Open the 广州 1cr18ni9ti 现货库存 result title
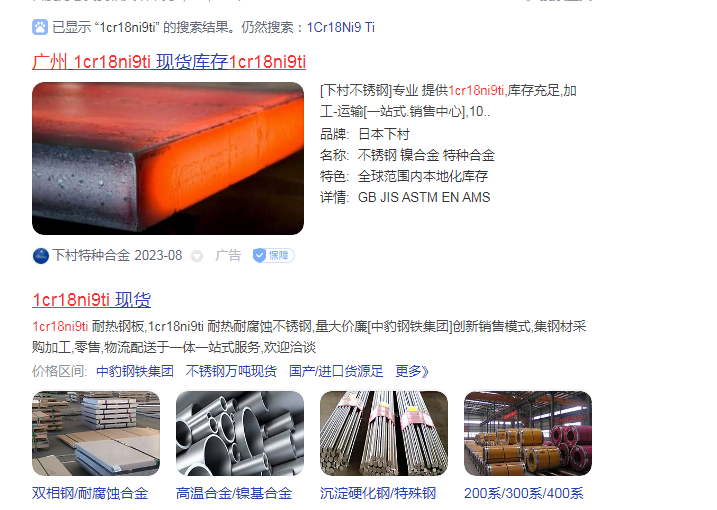The width and height of the screenshot is (717, 510). pos(169,62)
